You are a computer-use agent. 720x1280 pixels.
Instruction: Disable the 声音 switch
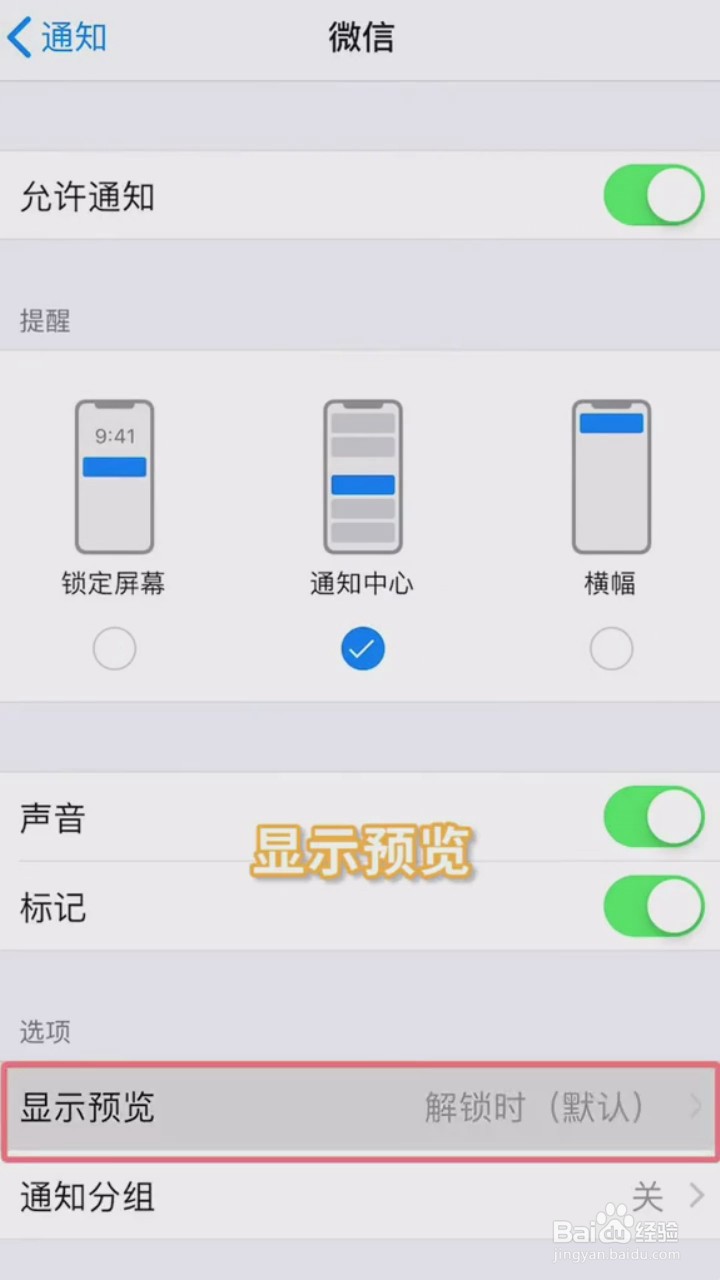pyautogui.click(x=654, y=817)
